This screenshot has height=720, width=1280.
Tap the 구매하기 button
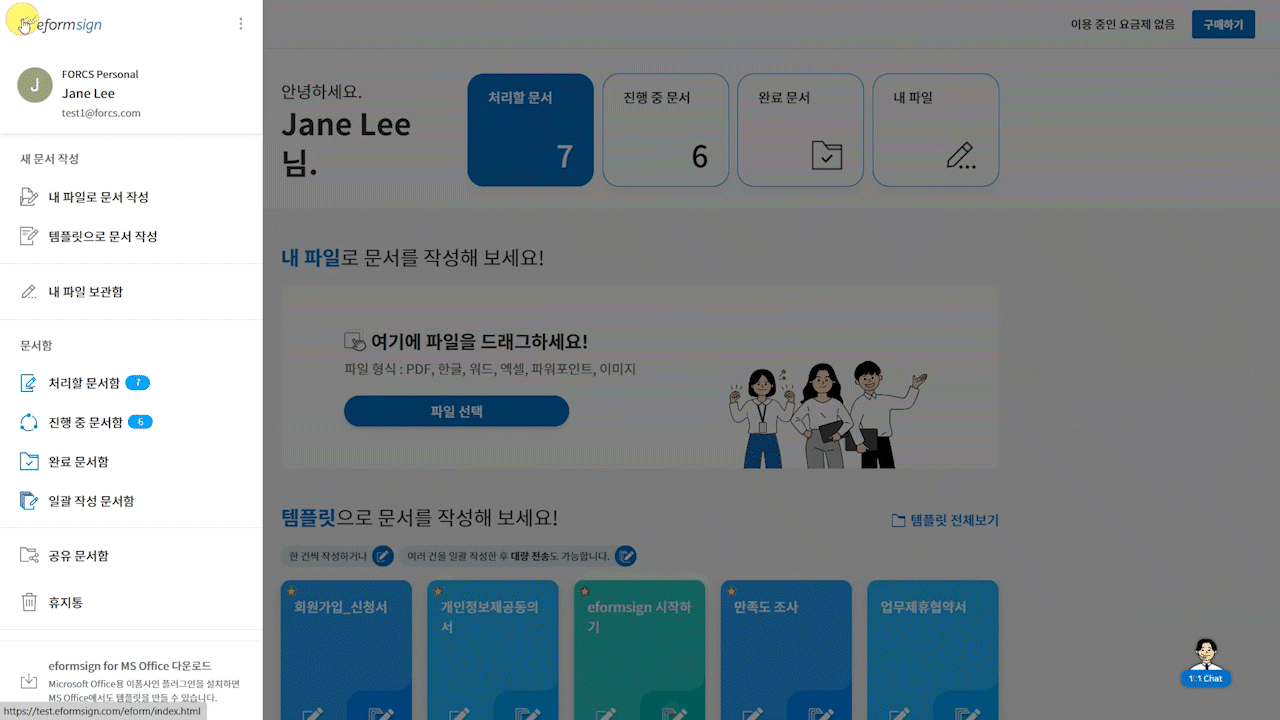[1222, 25]
